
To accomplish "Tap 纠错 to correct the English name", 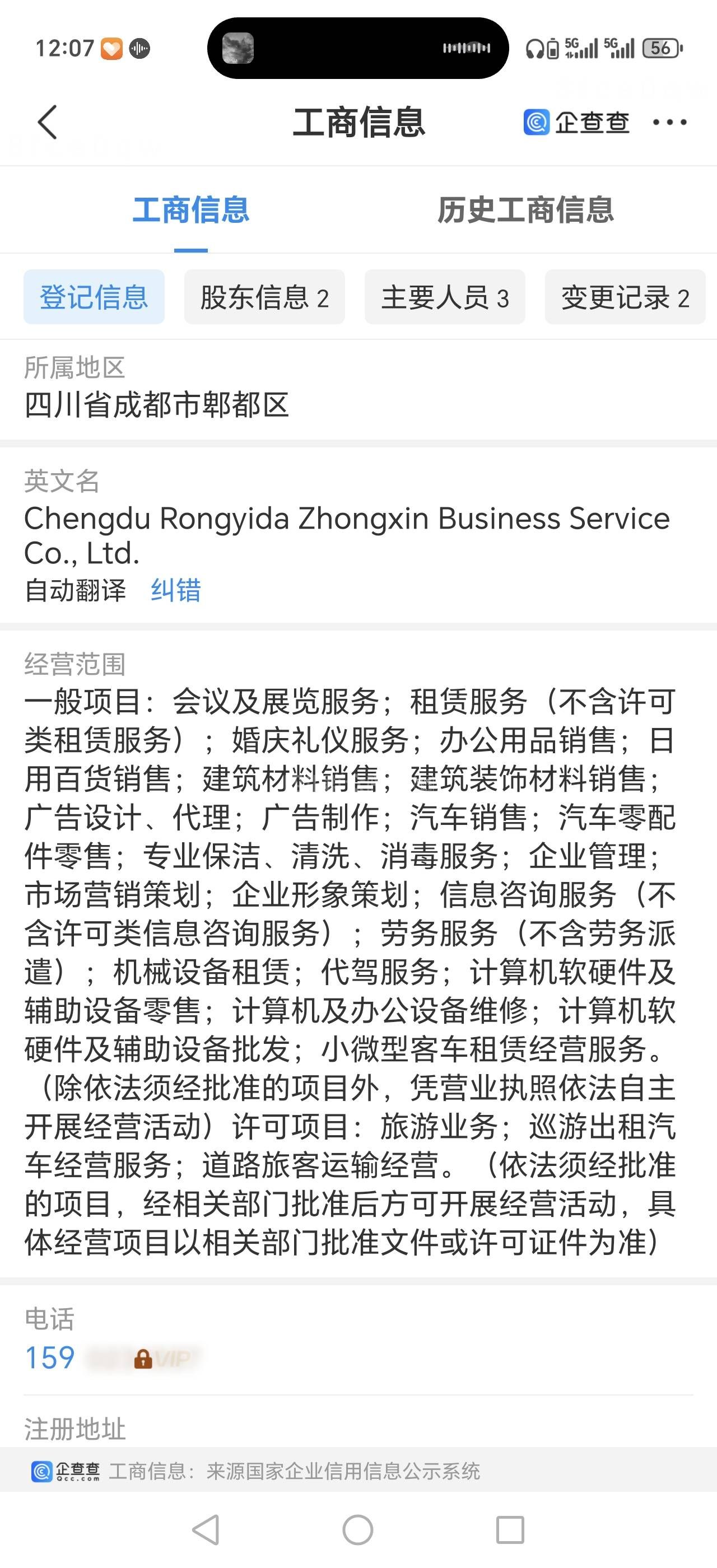I will pyautogui.click(x=176, y=590).
